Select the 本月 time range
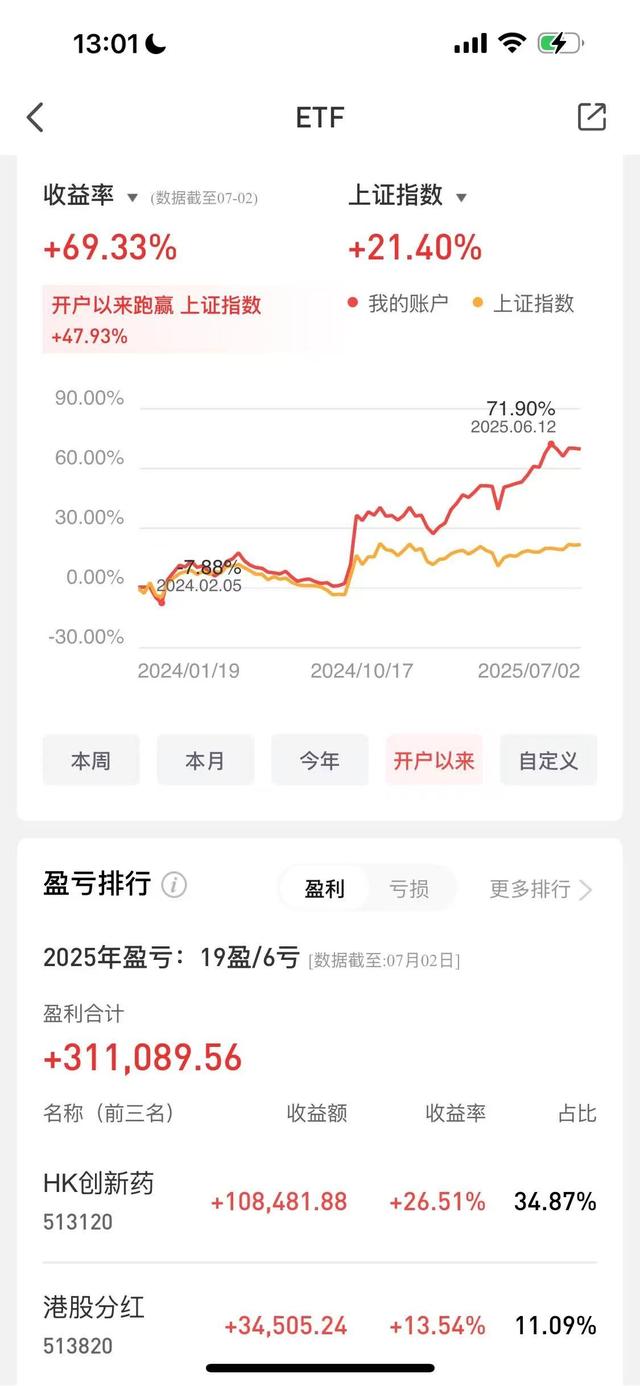Viewport: 640px width, 1386px height. click(205, 760)
